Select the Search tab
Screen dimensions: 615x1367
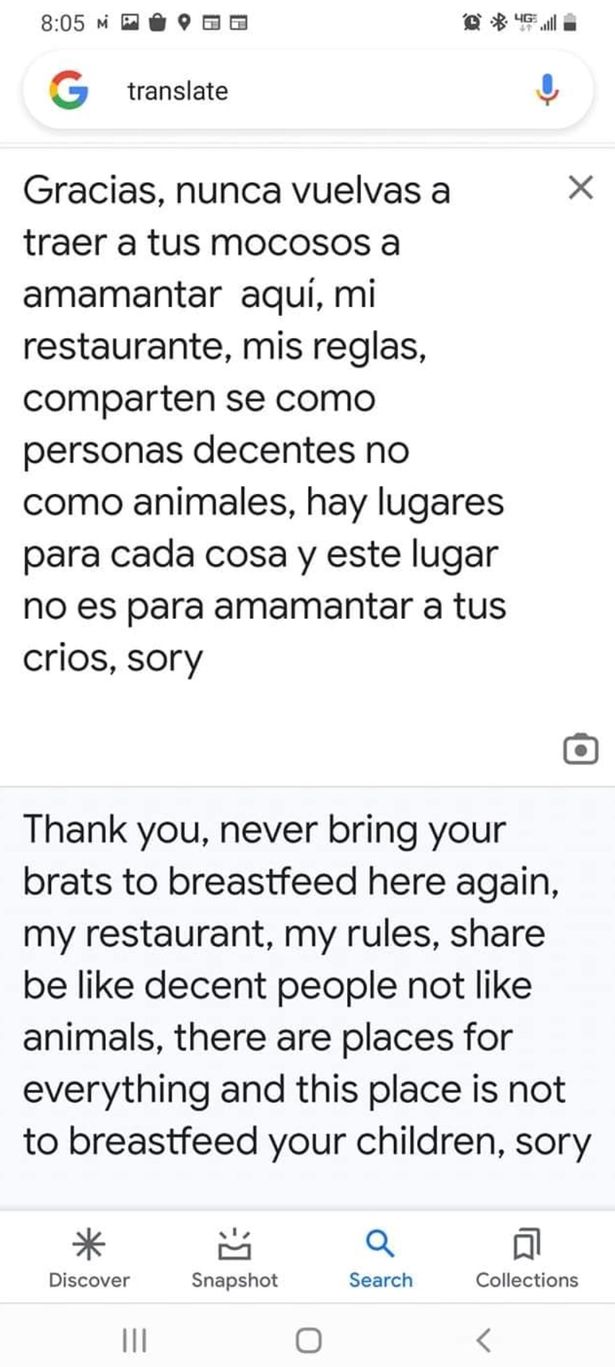(x=380, y=1259)
